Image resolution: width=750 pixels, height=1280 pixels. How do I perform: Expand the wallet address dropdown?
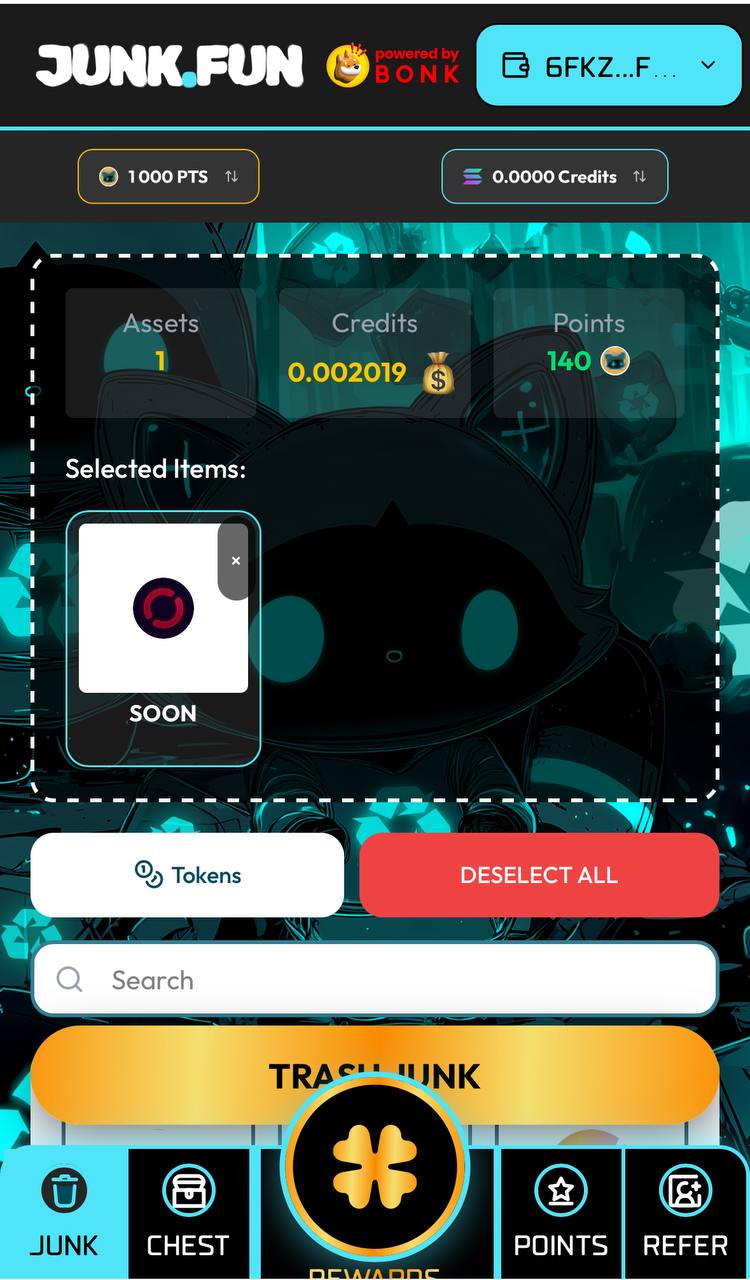pyautogui.click(x=707, y=66)
